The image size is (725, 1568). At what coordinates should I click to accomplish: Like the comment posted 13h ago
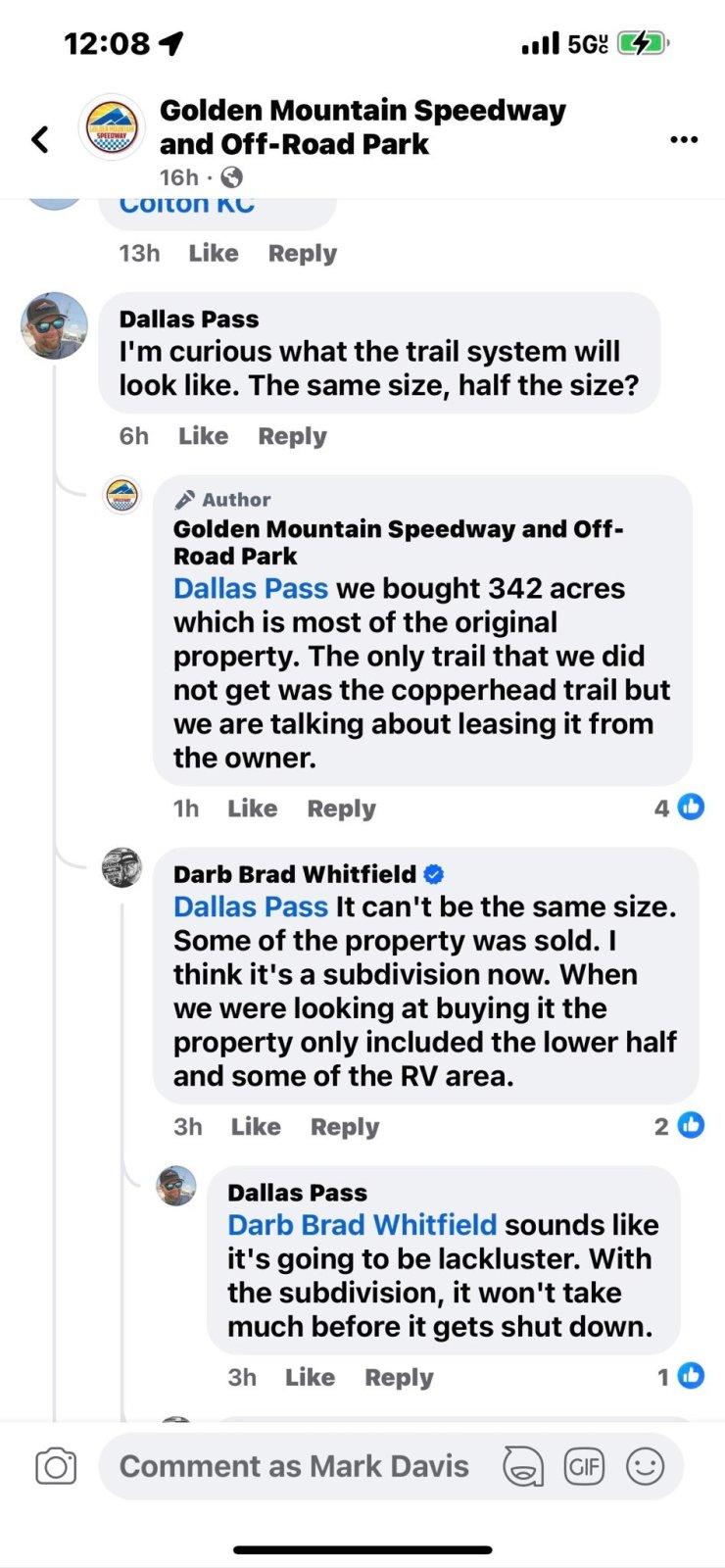point(213,253)
